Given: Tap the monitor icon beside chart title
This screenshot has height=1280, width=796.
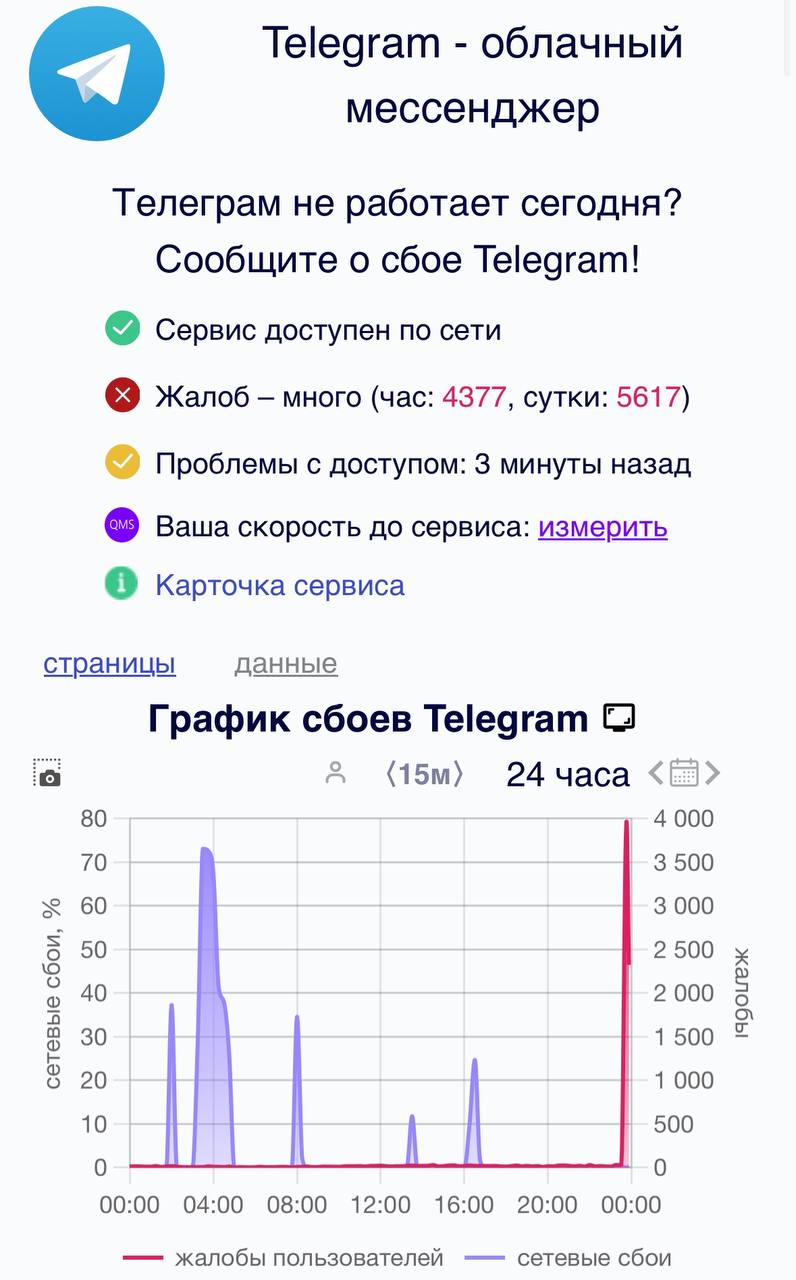Looking at the screenshot, I should [620, 718].
